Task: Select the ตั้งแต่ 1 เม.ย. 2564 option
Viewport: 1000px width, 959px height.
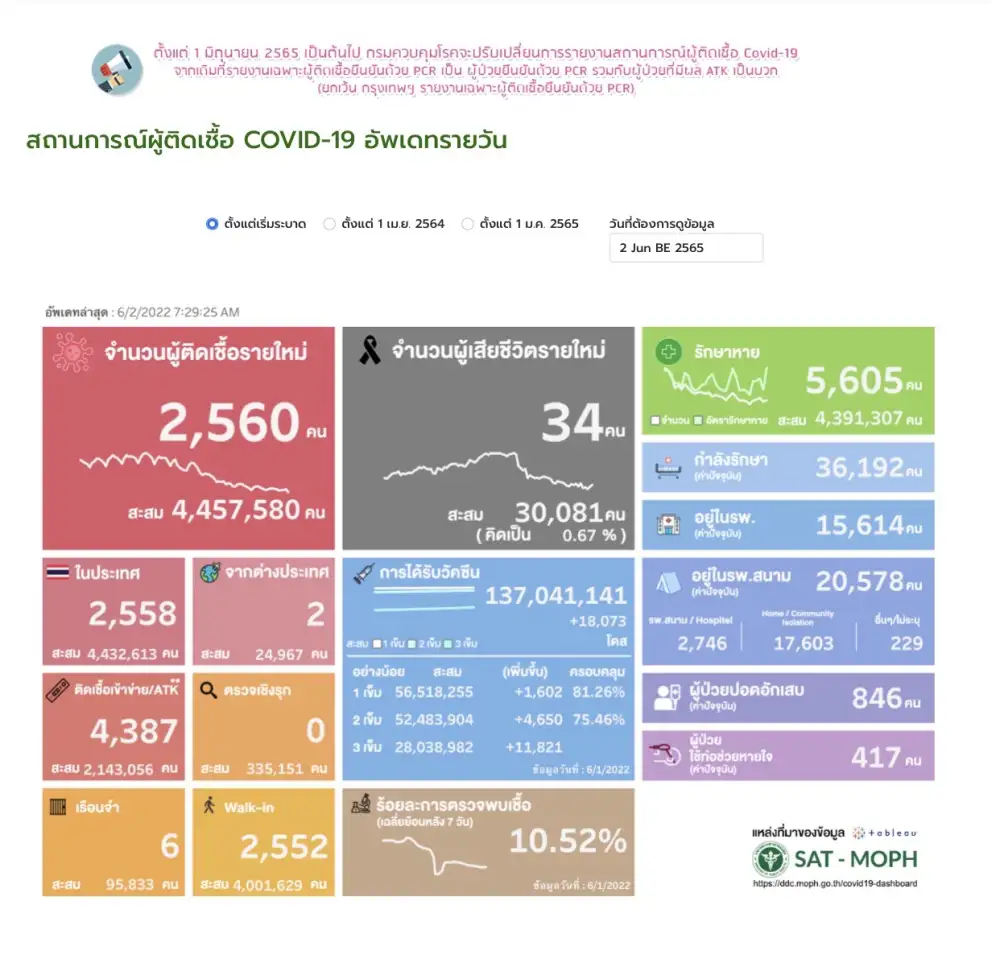Action: point(329,224)
